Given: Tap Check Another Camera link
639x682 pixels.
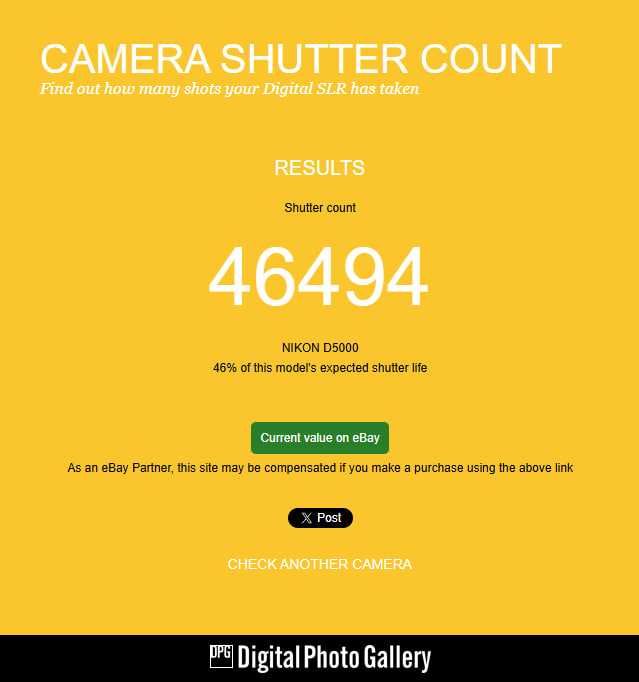Looking at the screenshot, I should click(x=319, y=564).
